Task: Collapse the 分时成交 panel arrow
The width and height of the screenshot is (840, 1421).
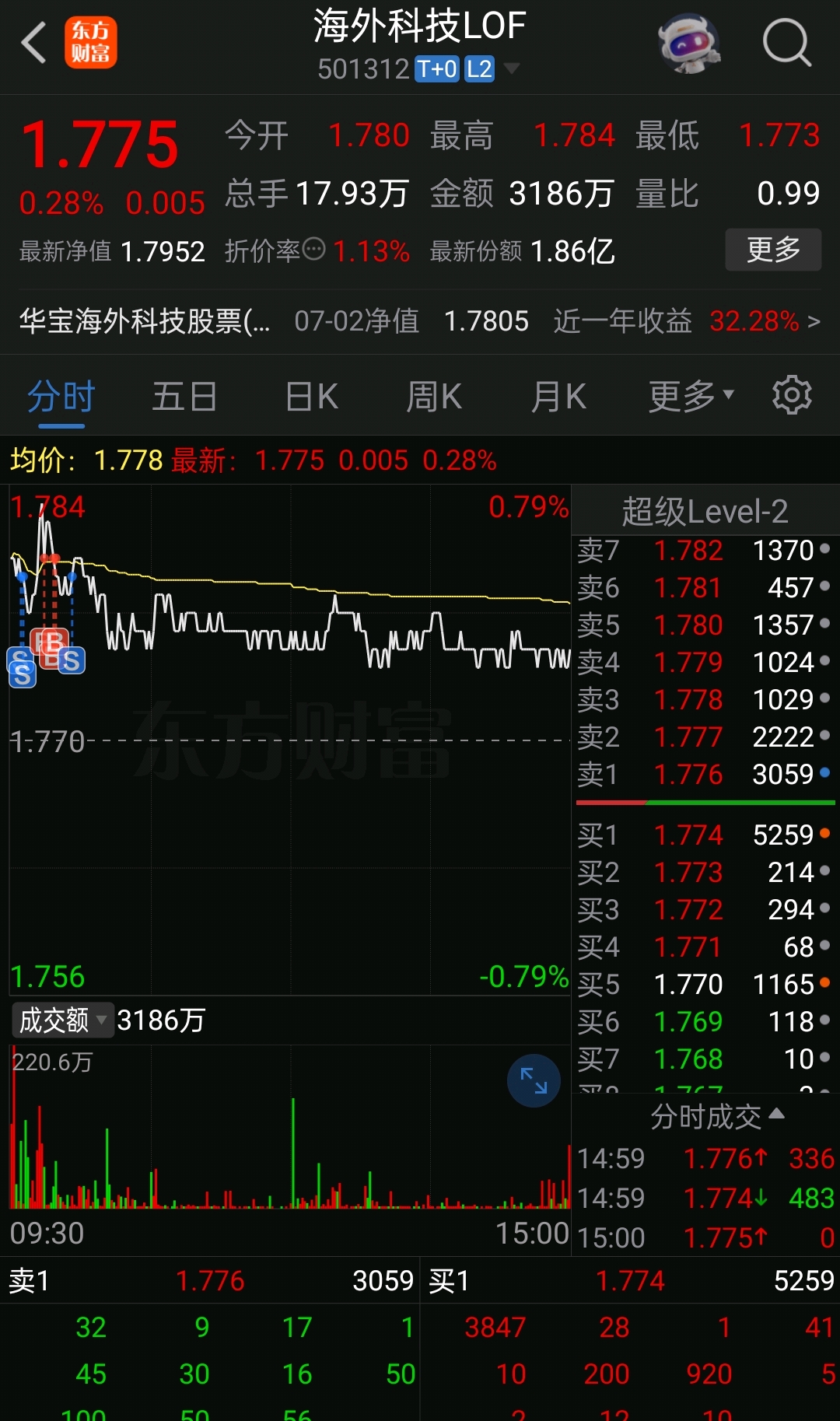Action: [x=777, y=1114]
